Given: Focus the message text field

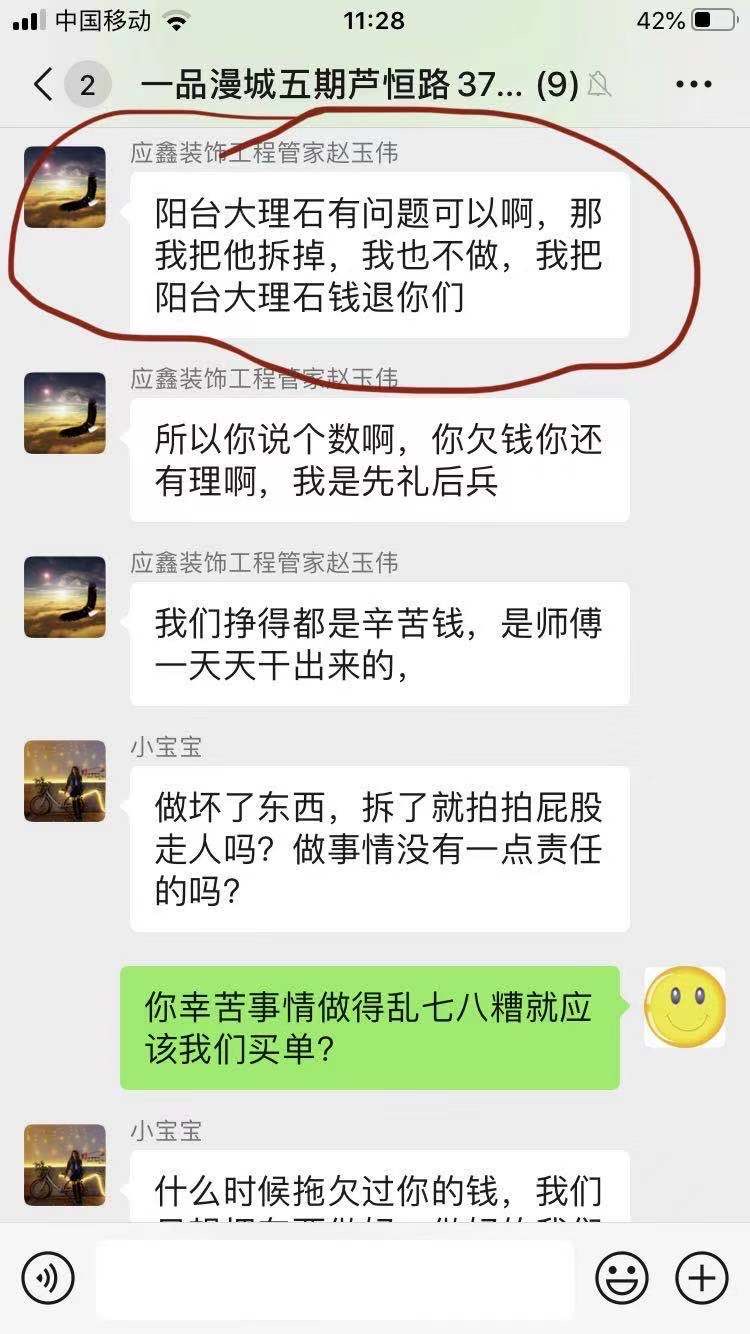Looking at the screenshot, I should [335, 1277].
